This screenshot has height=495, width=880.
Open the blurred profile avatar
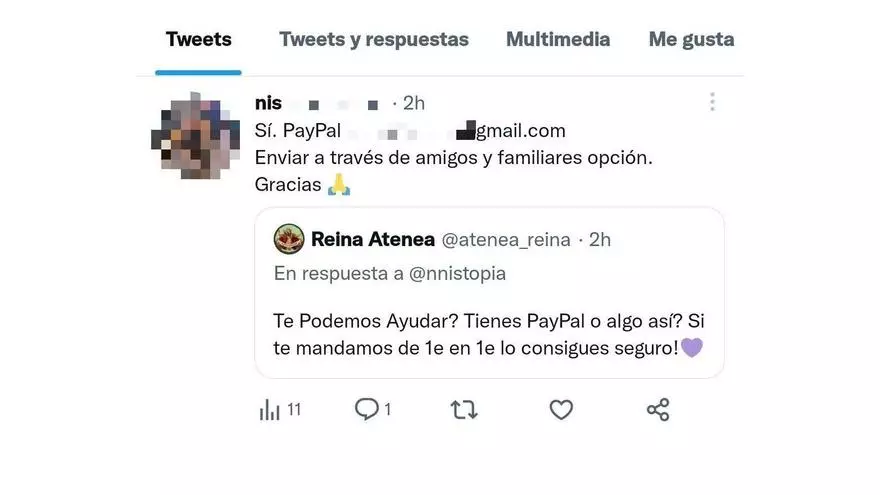pyautogui.click(x=194, y=135)
